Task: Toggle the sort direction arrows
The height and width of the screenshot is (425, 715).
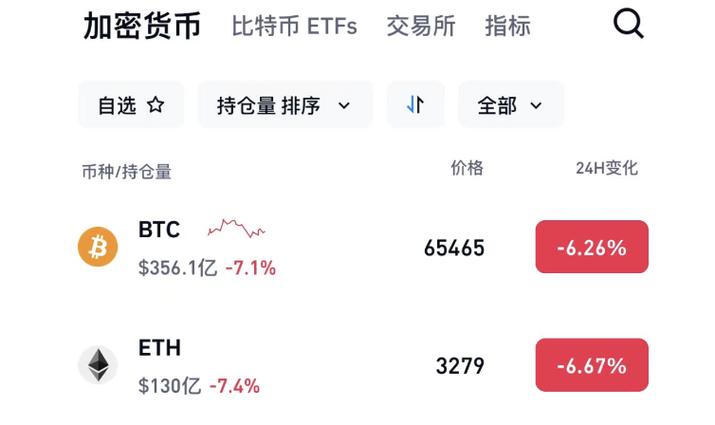Action: point(415,105)
